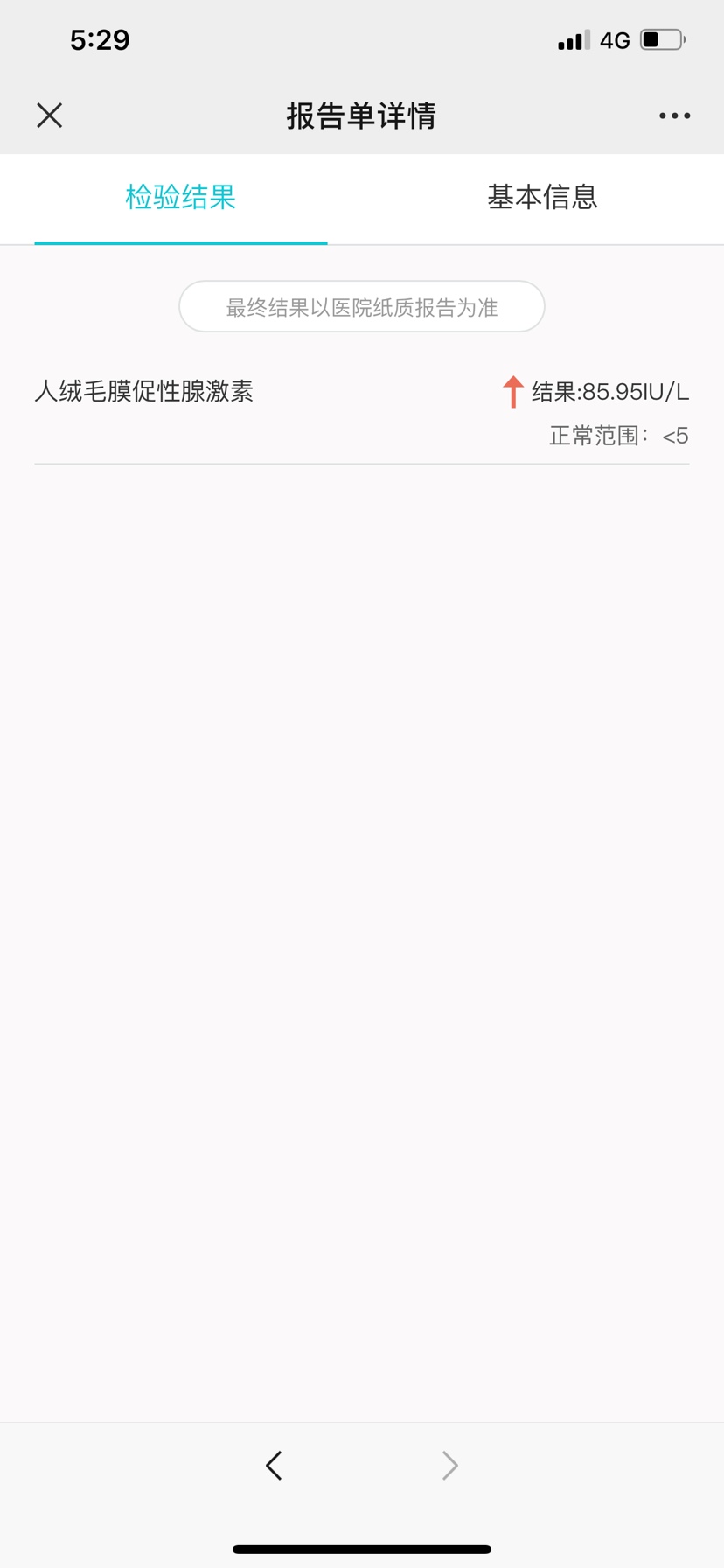Switch to the 基本信息 tab
This screenshot has height=1568, width=724.
pos(542,197)
